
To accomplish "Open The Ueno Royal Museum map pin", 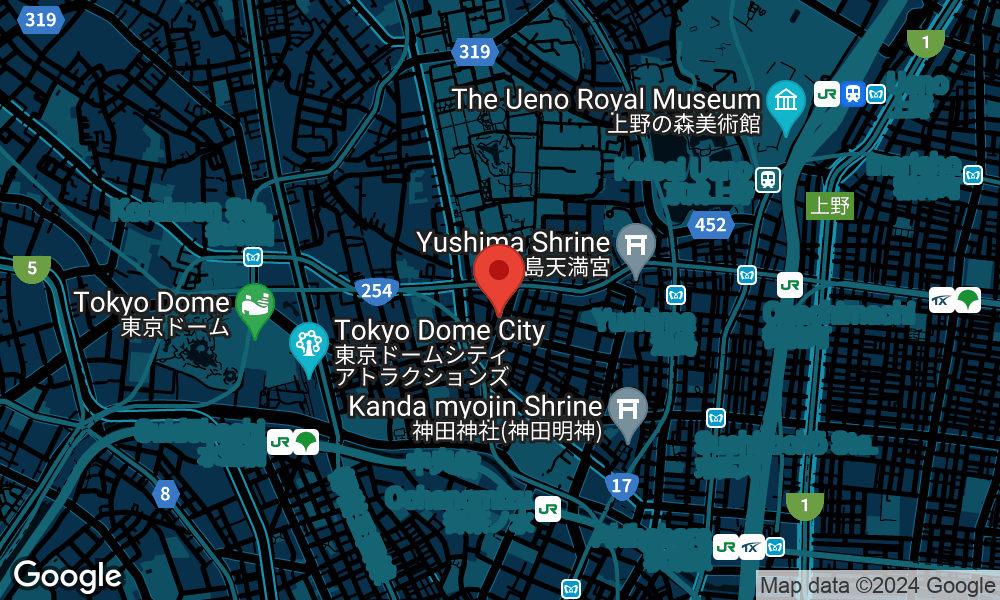I will point(786,106).
